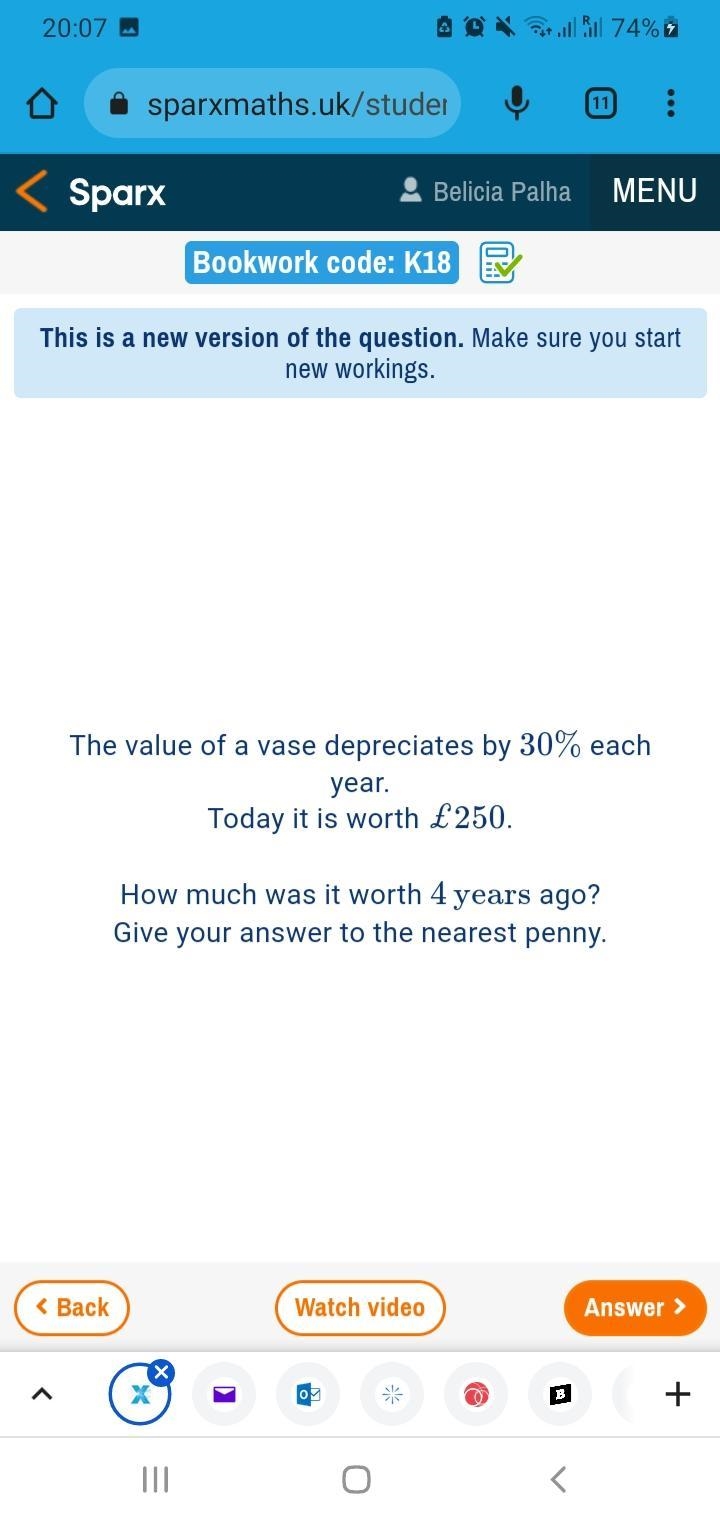The image size is (720, 1520).
Task: Add a new shortcut with the plus
Action: (x=677, y=1394)
